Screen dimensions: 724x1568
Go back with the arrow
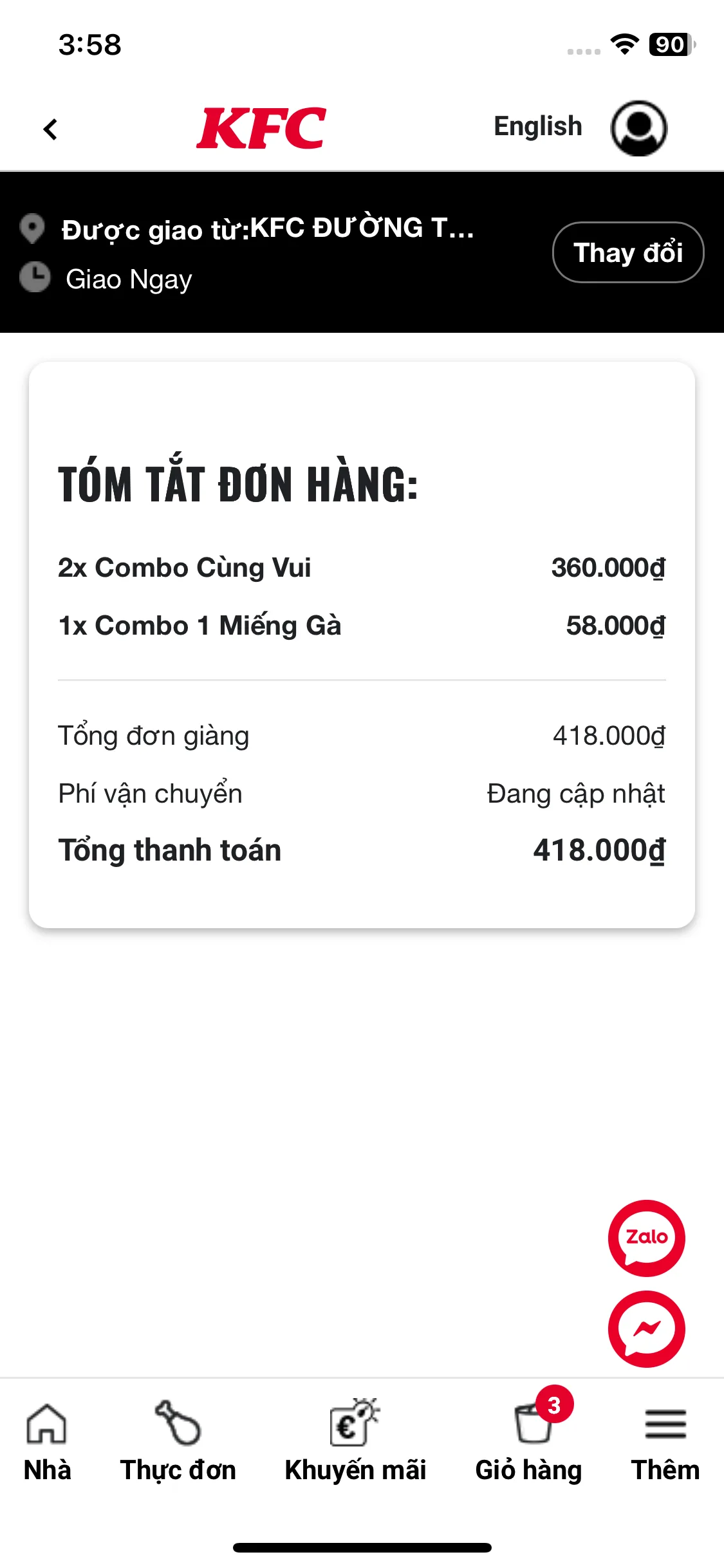tap(50, 129)
